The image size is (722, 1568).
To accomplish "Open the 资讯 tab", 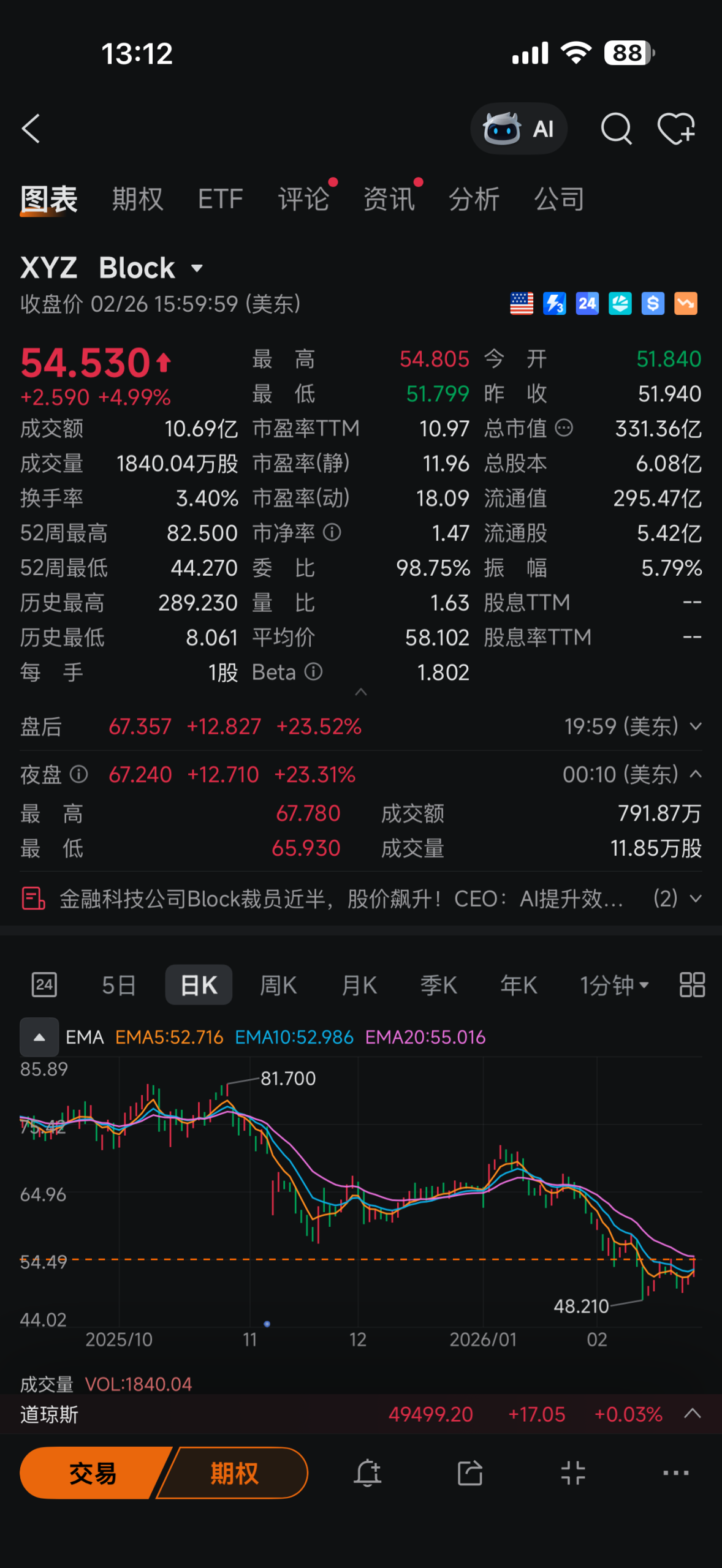I will click(x=389, y=199).
